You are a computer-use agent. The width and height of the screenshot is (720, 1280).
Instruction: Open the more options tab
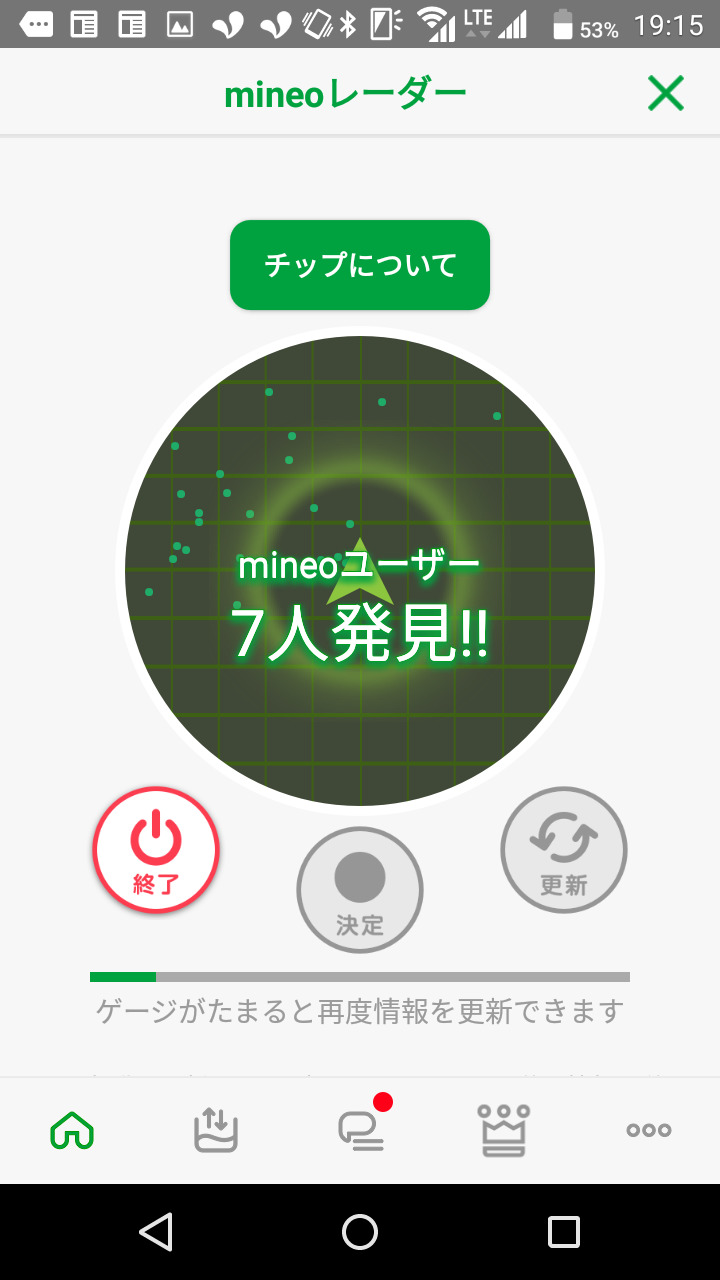648,1130
